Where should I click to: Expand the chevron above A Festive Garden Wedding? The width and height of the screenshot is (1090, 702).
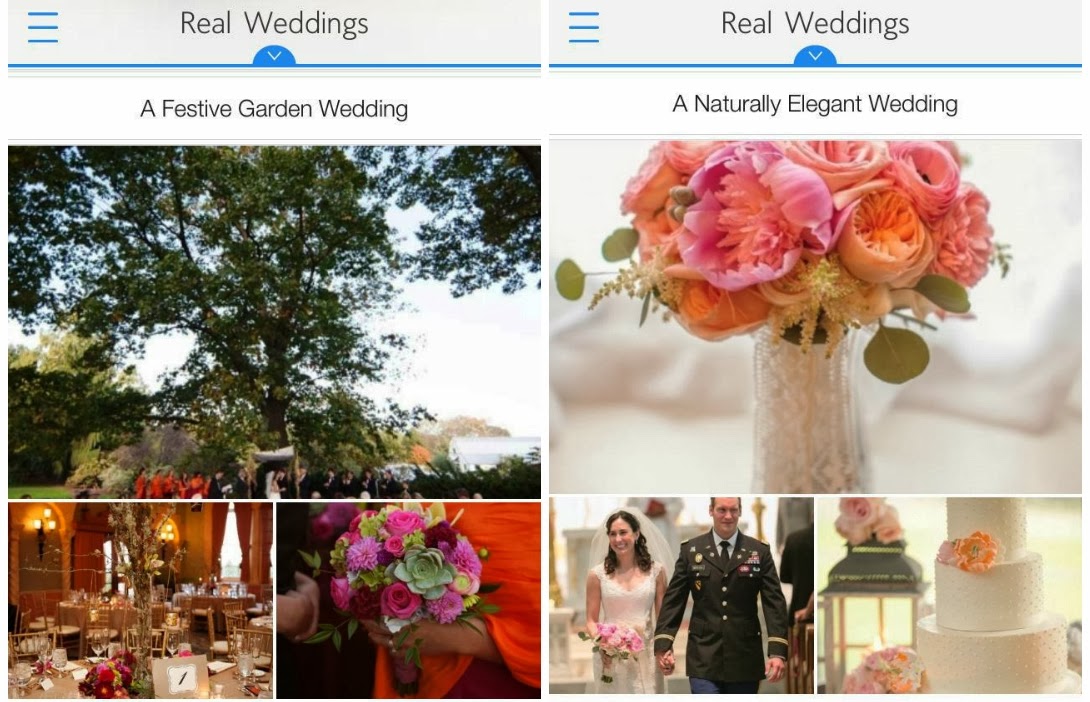coord(274,56)
